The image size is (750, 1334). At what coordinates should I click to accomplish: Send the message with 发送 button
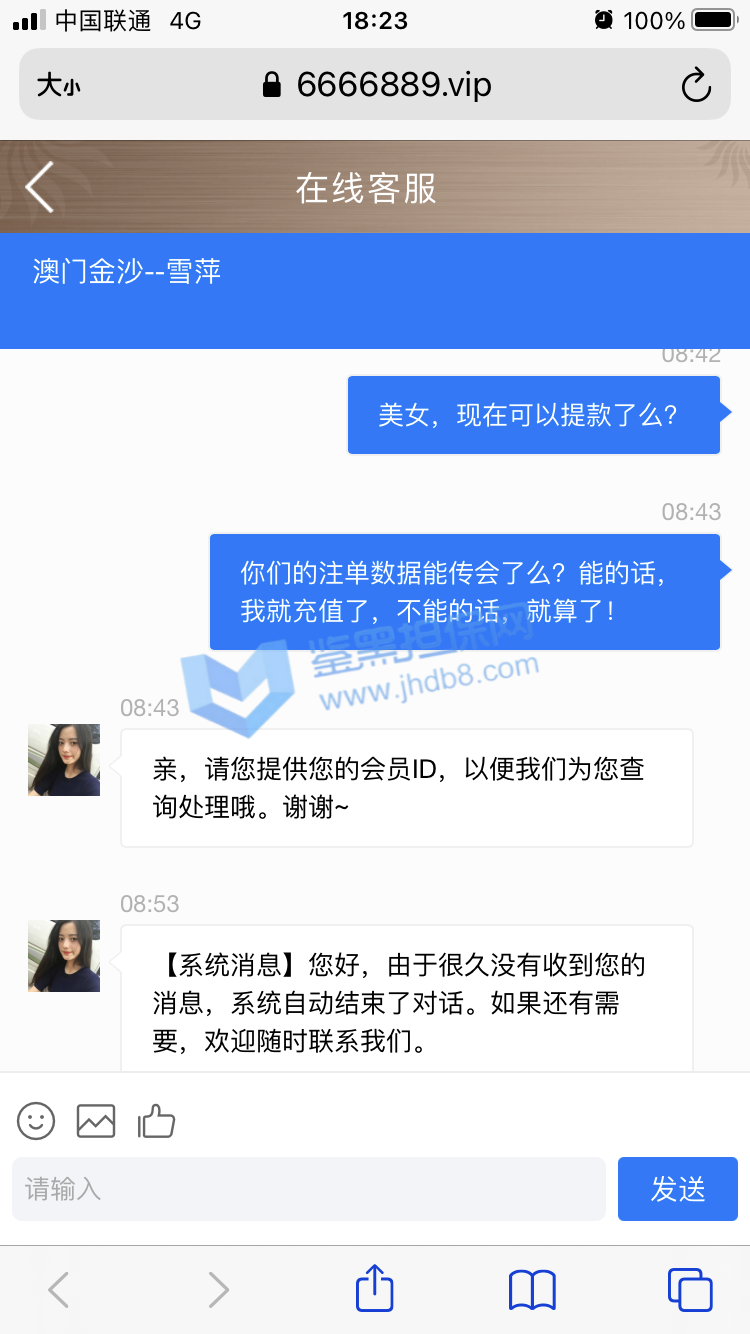[677, 1189]
